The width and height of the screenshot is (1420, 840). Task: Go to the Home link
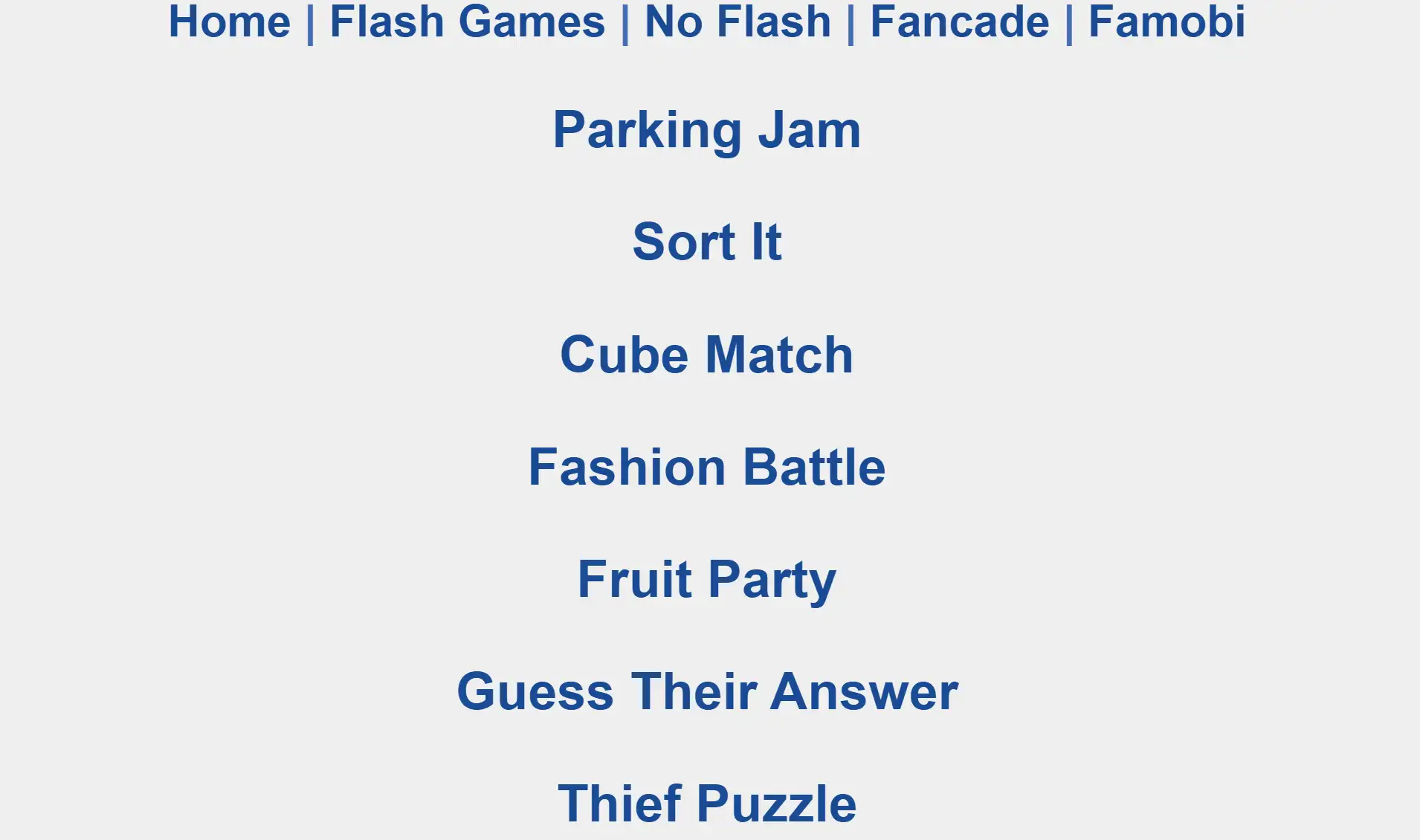tap(229, 22)
